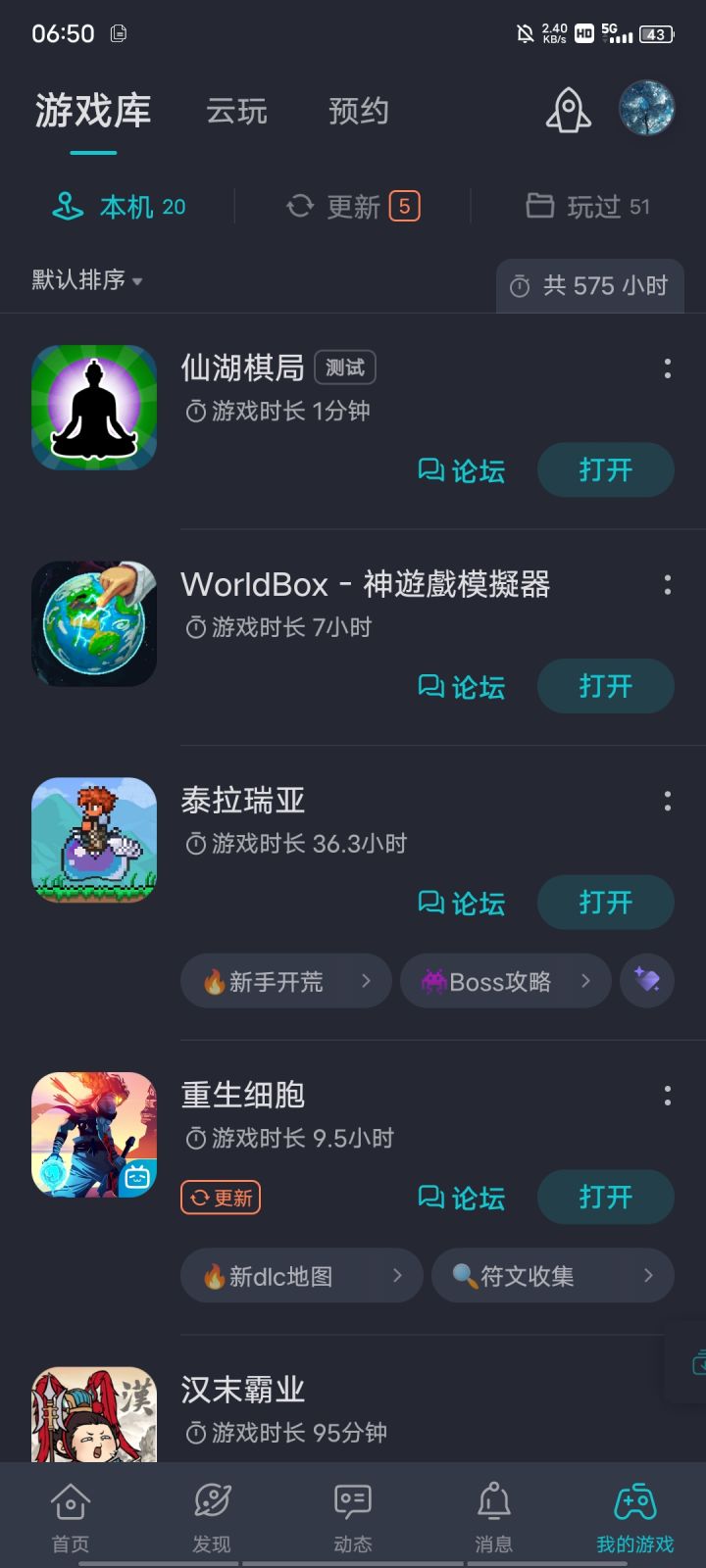Open the rocket launcher icon in top bar
The image size is (706, 1568).
click(569, 111)
